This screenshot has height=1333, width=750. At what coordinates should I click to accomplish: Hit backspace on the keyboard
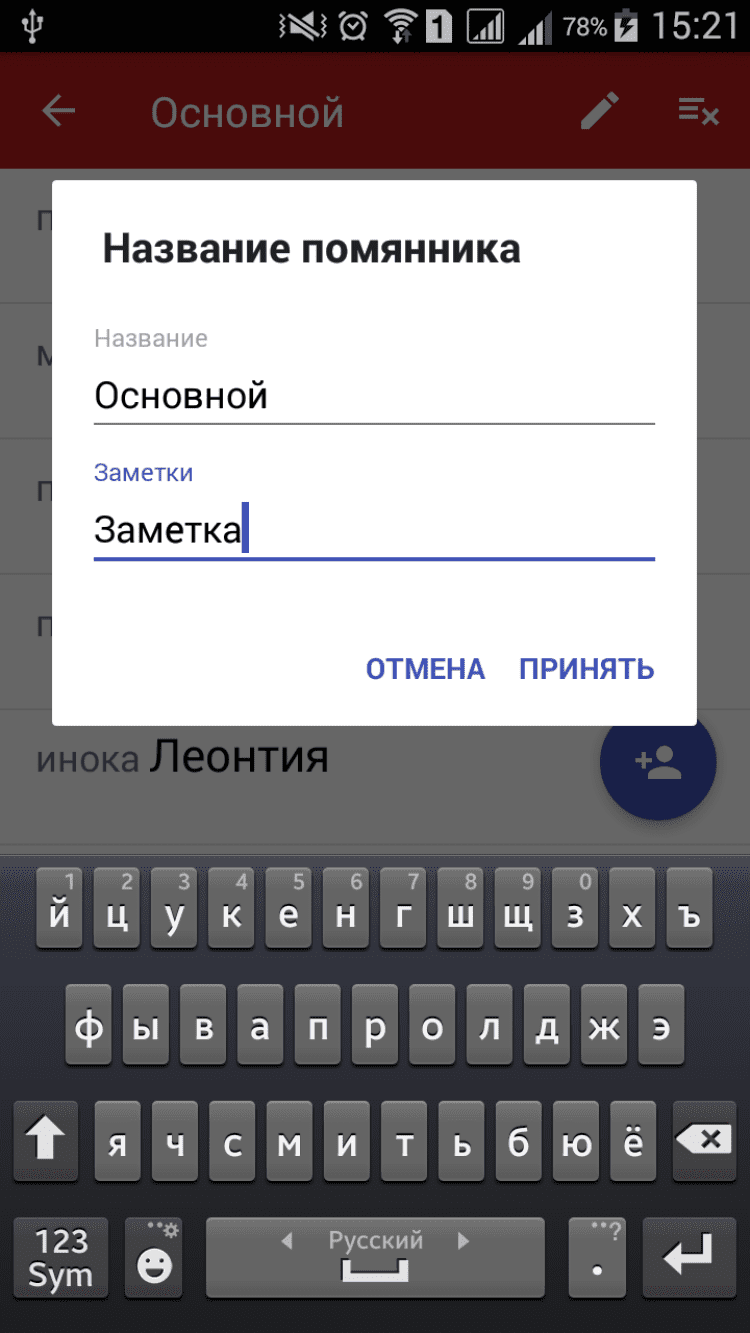(704, 1141)
